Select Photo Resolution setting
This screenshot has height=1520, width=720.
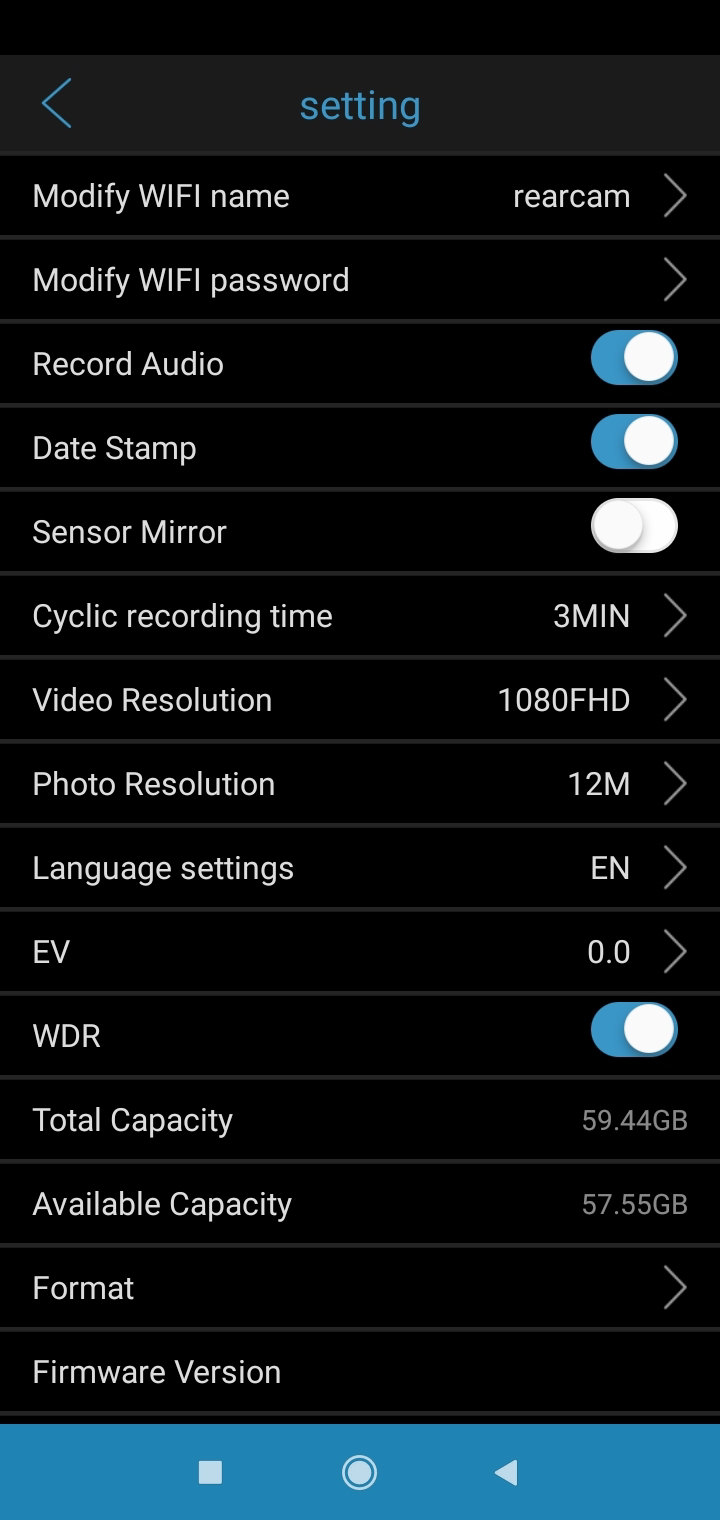click(360, 784)
